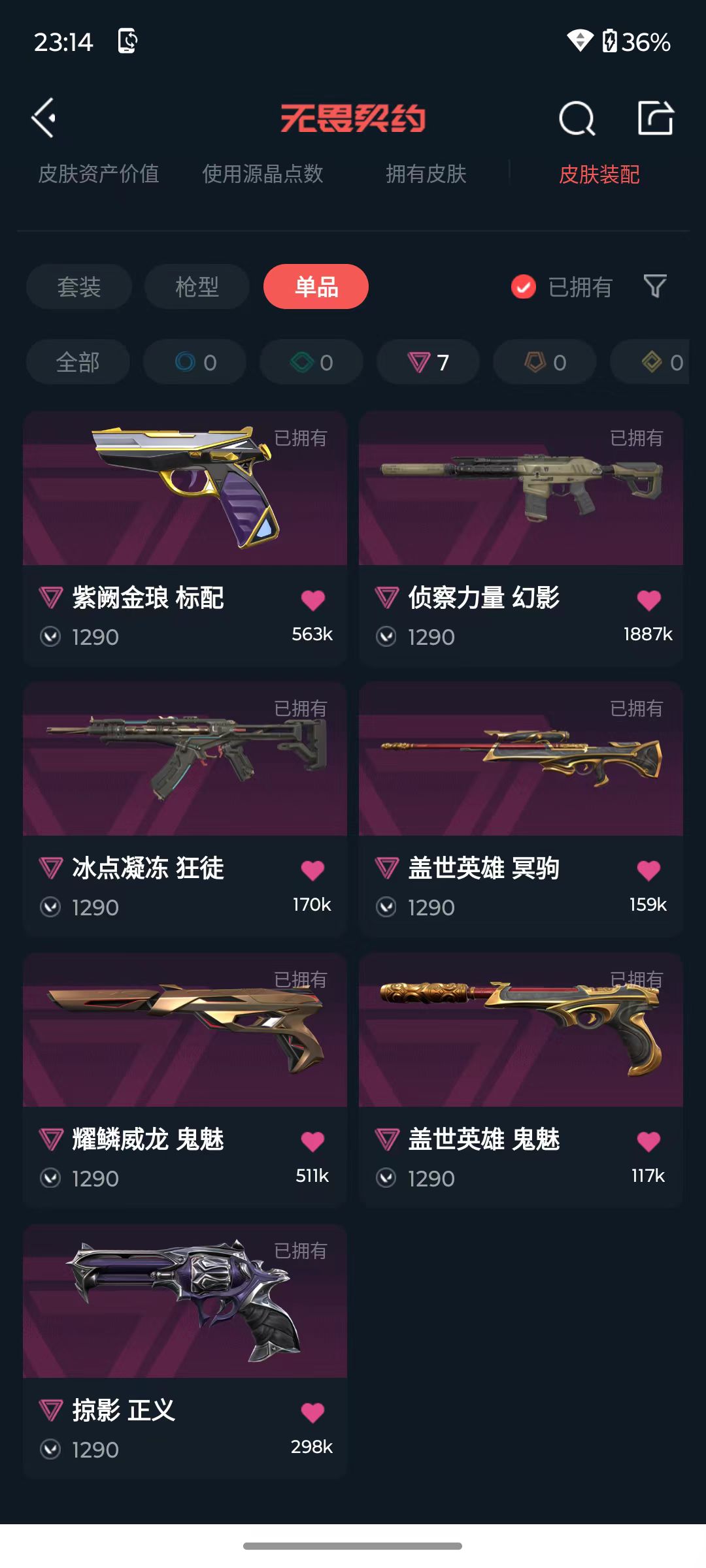706x1568 pixels.
Task: Select the 全部 tier chip
Action: (78, 362)
